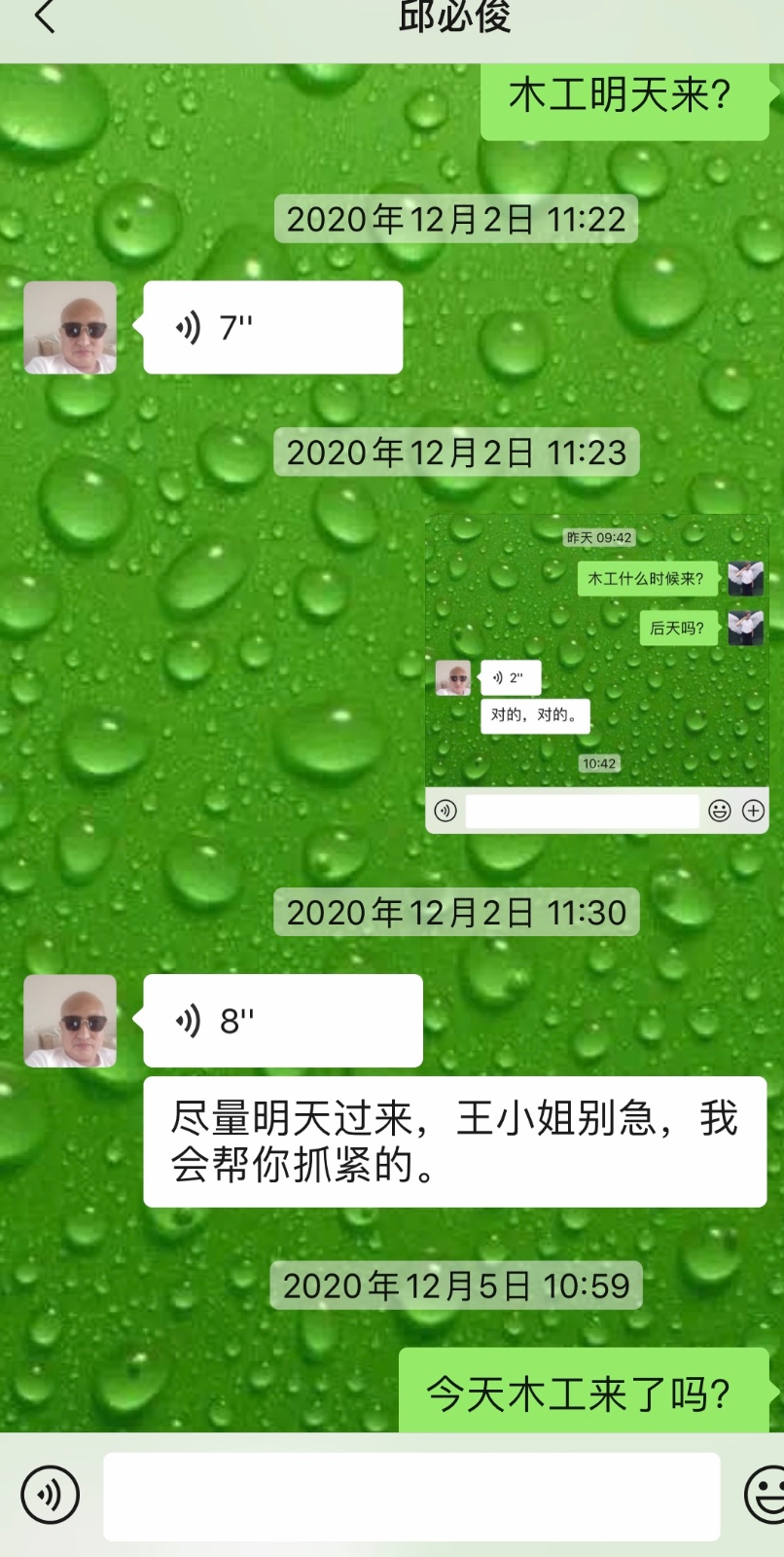Switch to voice input mode

[x=50, y=1494]
